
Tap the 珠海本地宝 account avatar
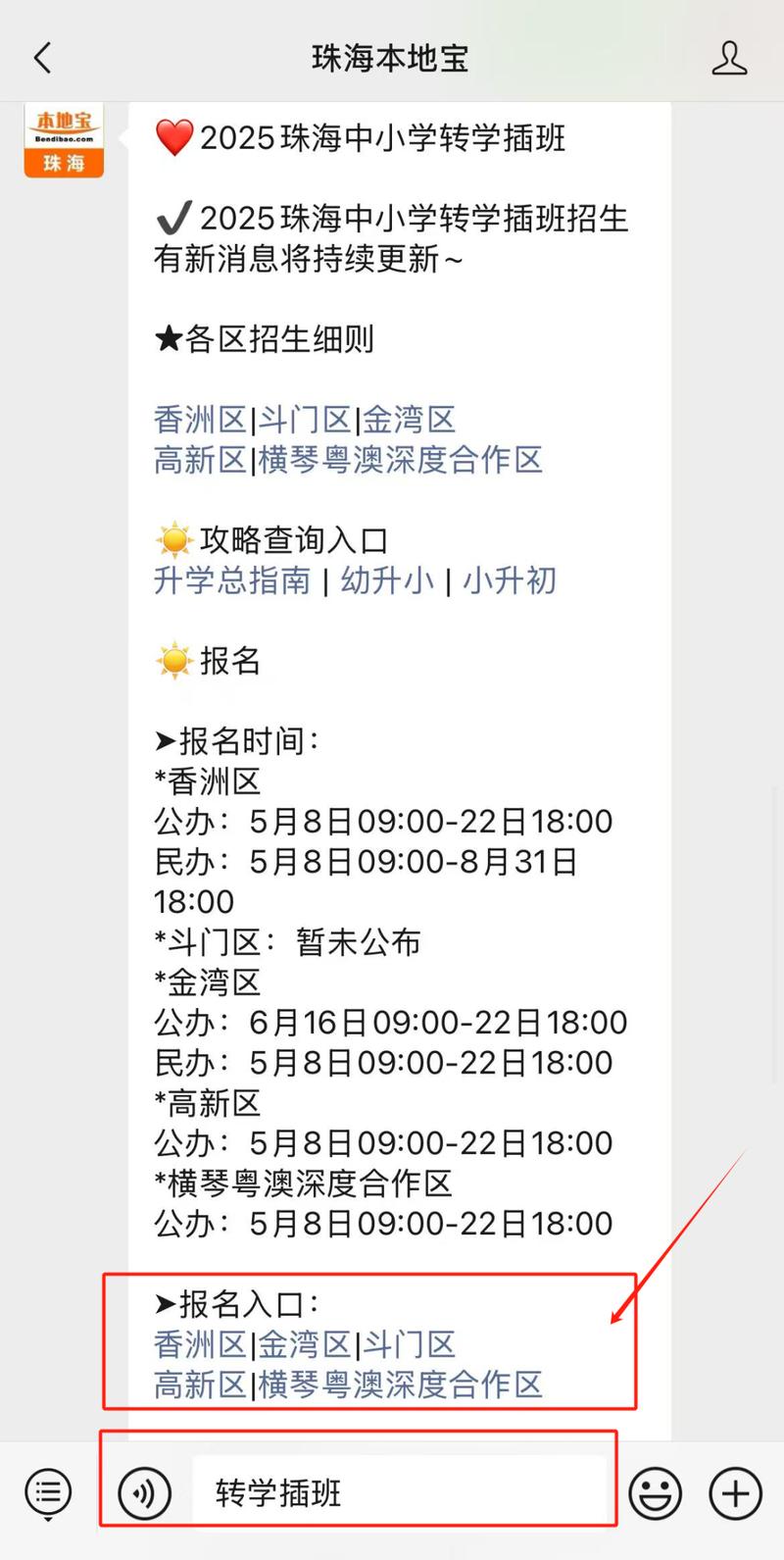(63, 139)
